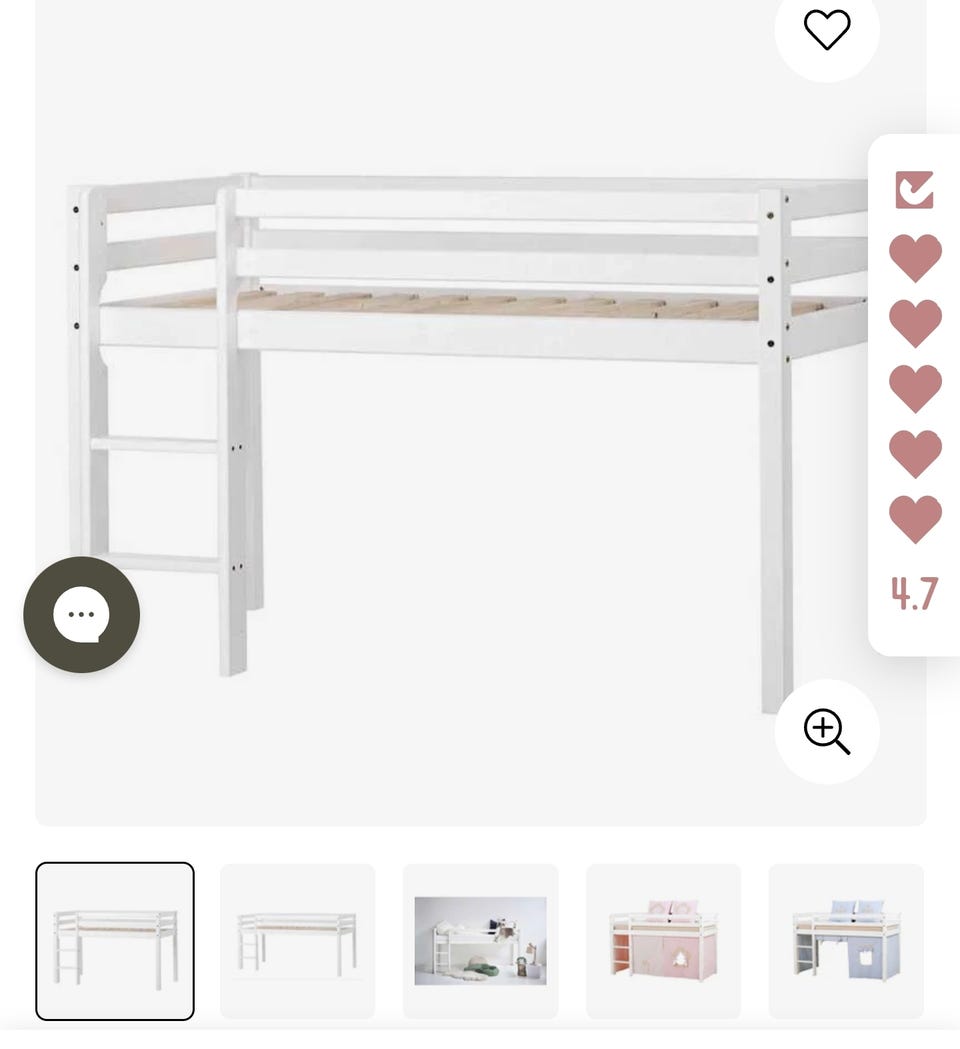960x1049 pixels.
Task: View the pink curtain bed thumbnail
Action: click(x=663, y=941)
